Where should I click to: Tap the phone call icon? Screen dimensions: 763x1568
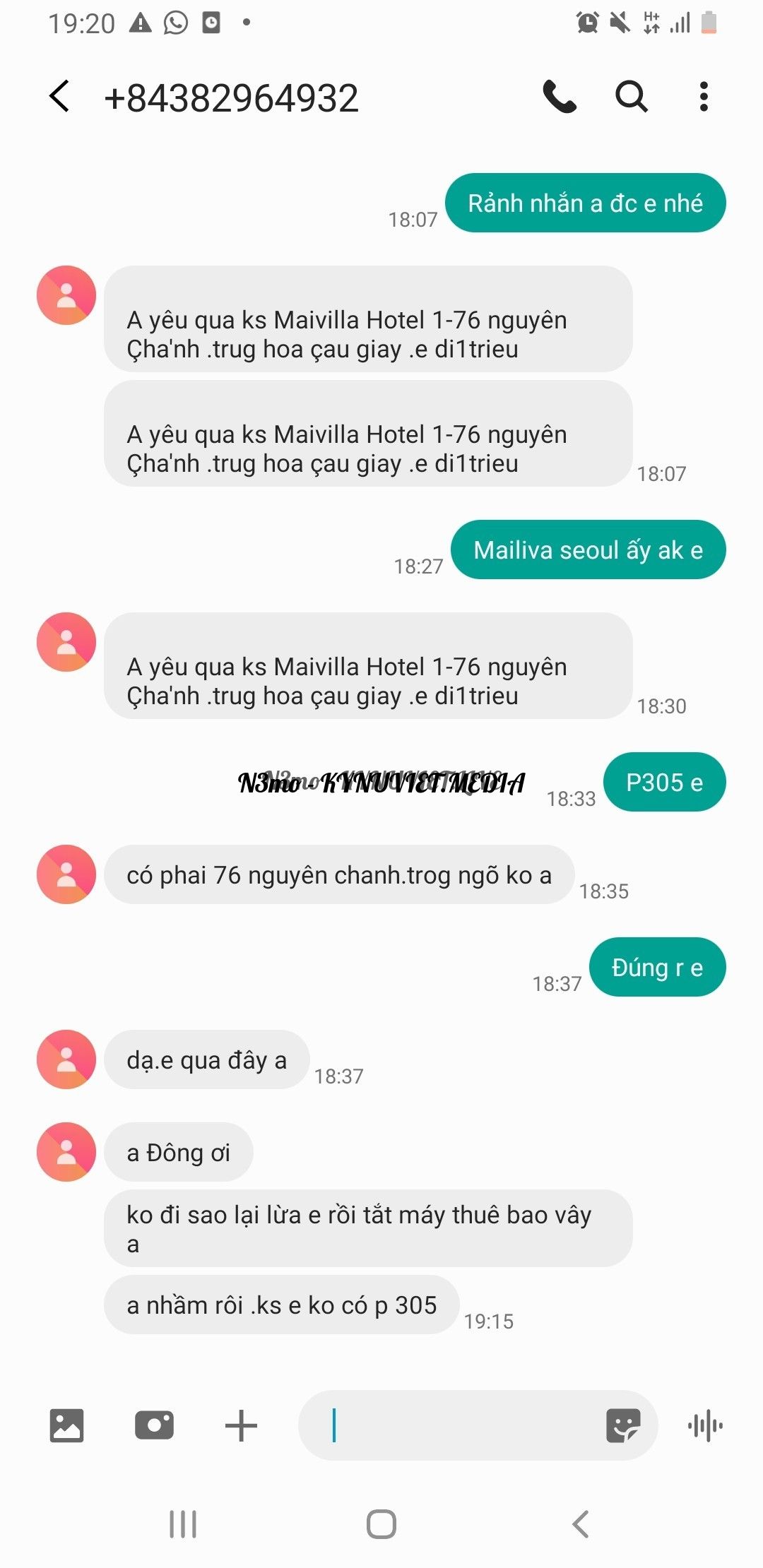(557, 97)
